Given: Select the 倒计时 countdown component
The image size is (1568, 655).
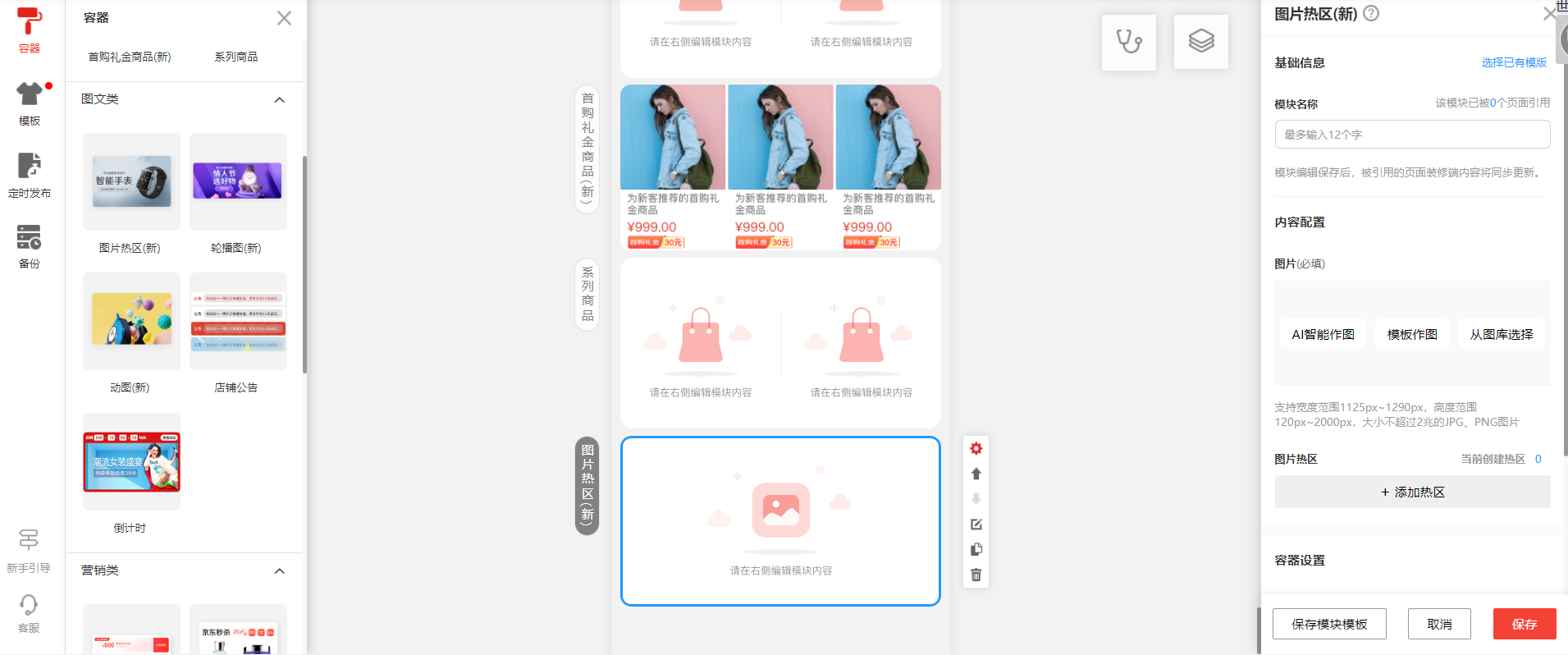Looking at the screenshot, I should pyautogui.click(x=131, y=462).
